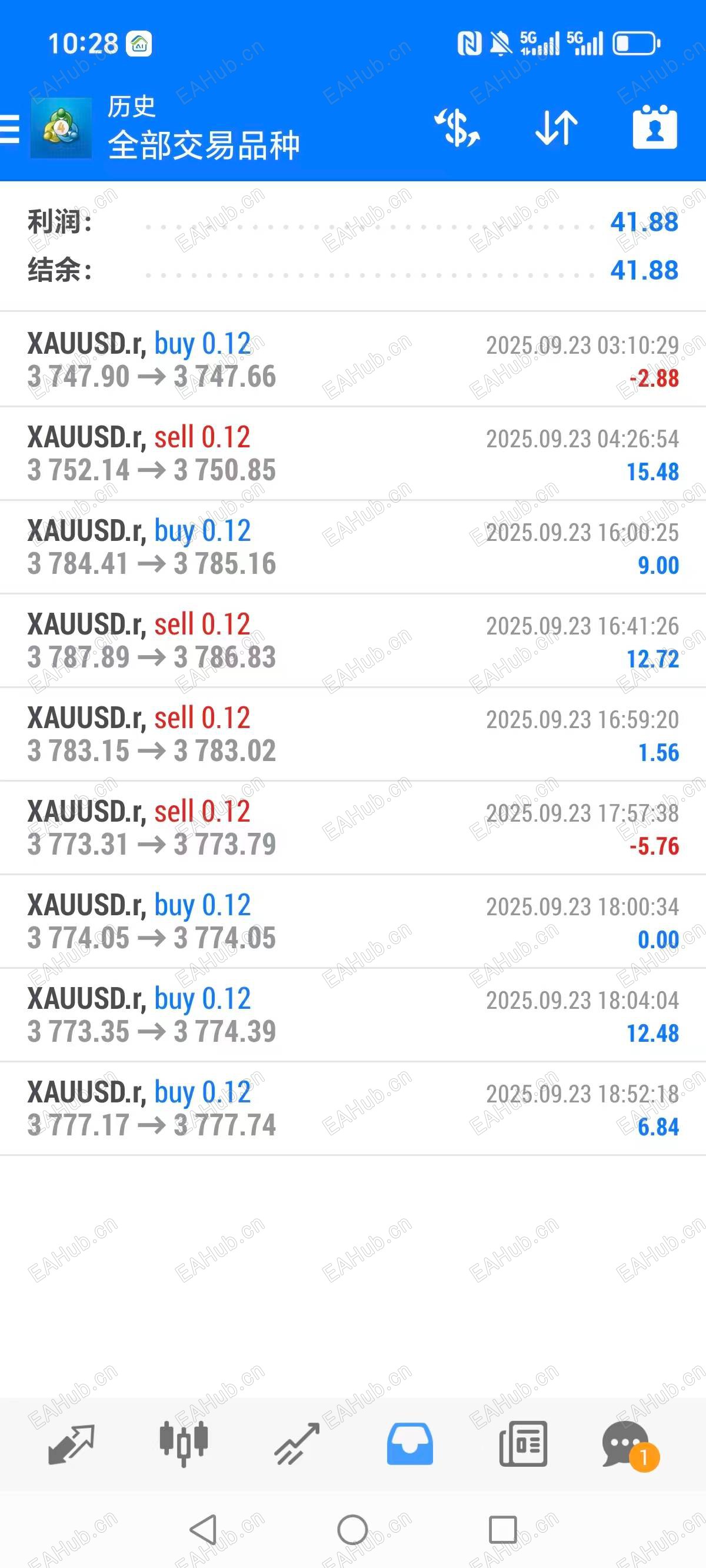The width and height of the screenshot is (706, 1568).
Task: Open the date range calendar picker
Action: click(x=654, y=128)
